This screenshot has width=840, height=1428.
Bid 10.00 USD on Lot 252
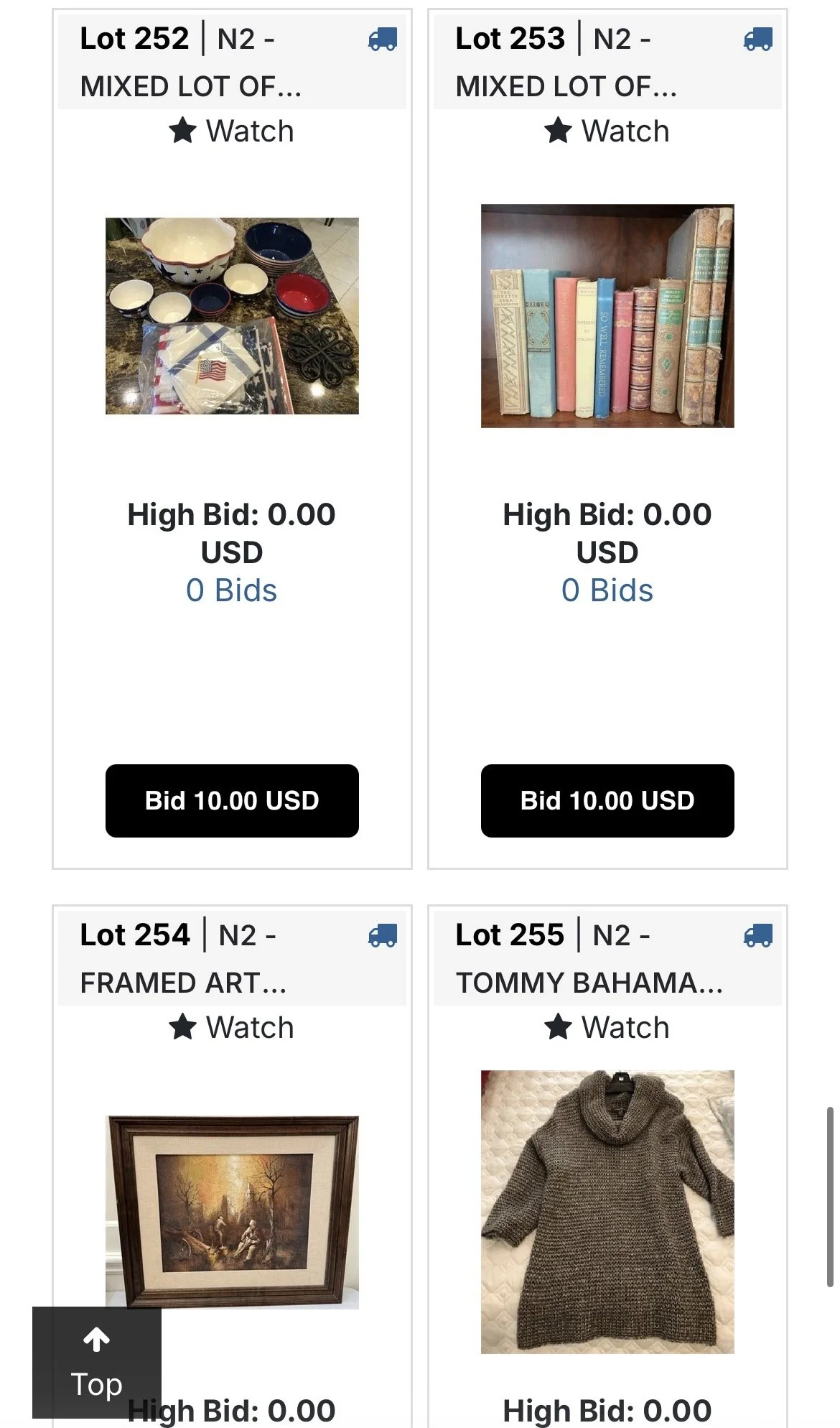[x=232, y=800]
